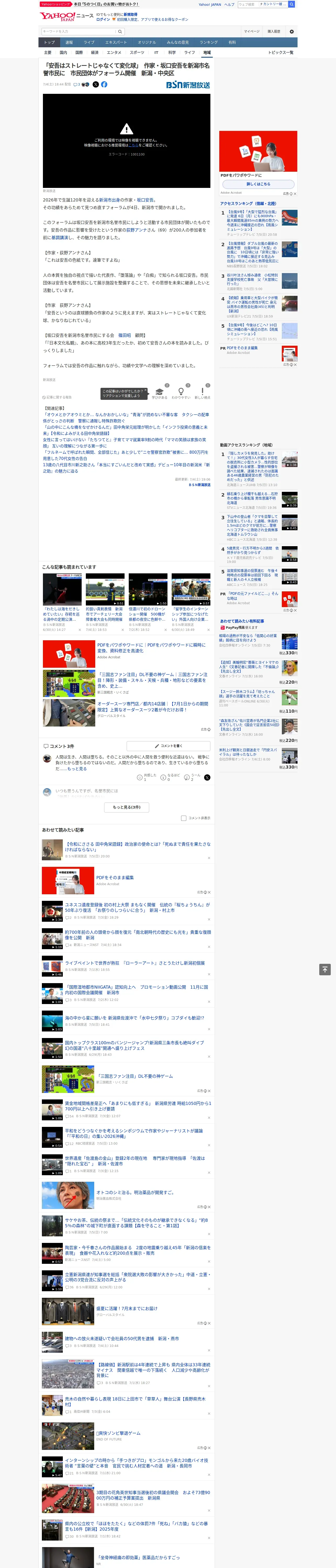
Task: Open the ランキング tab
Action: (209, 43)
